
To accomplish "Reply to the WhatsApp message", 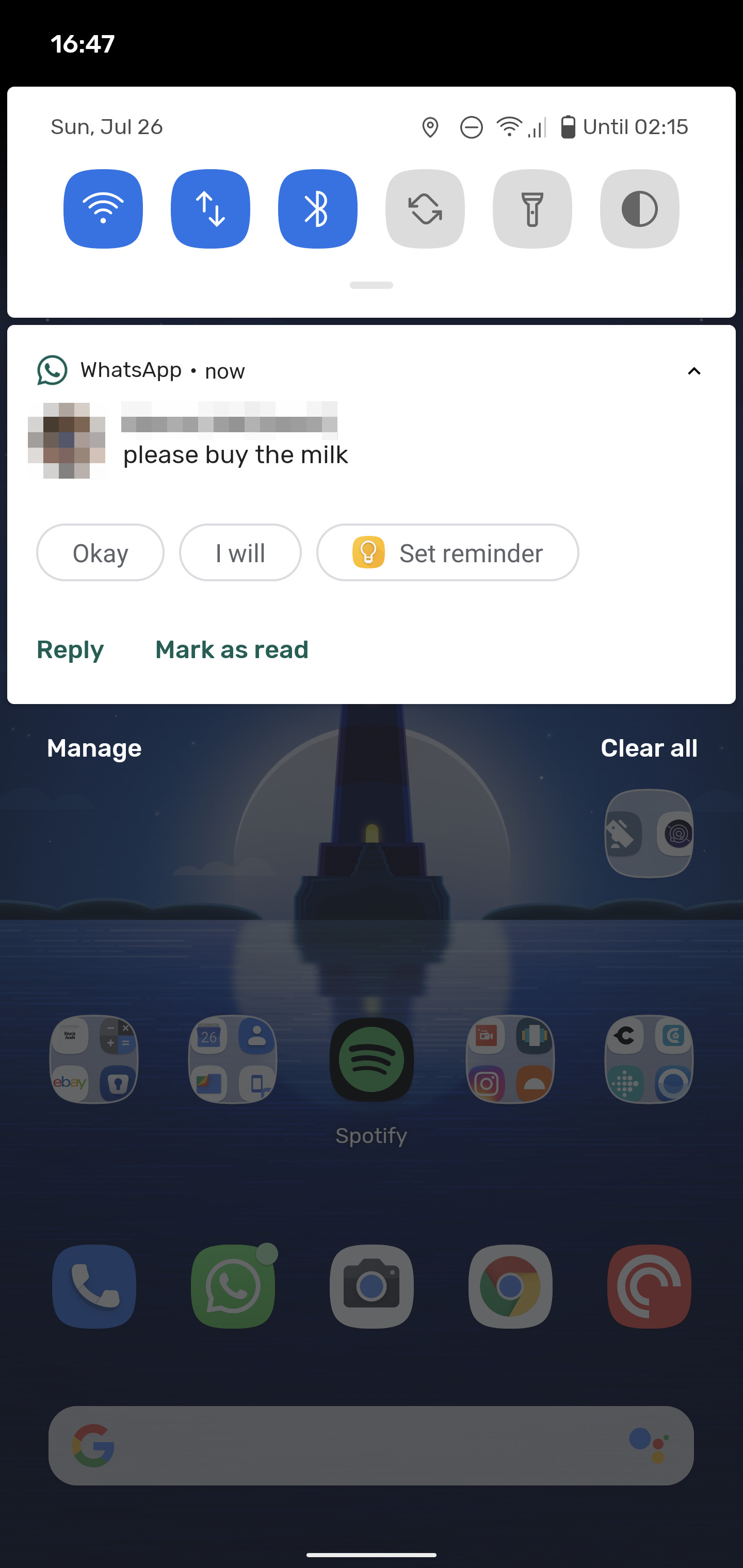I will pyautogui.click(x=70, y=649).
